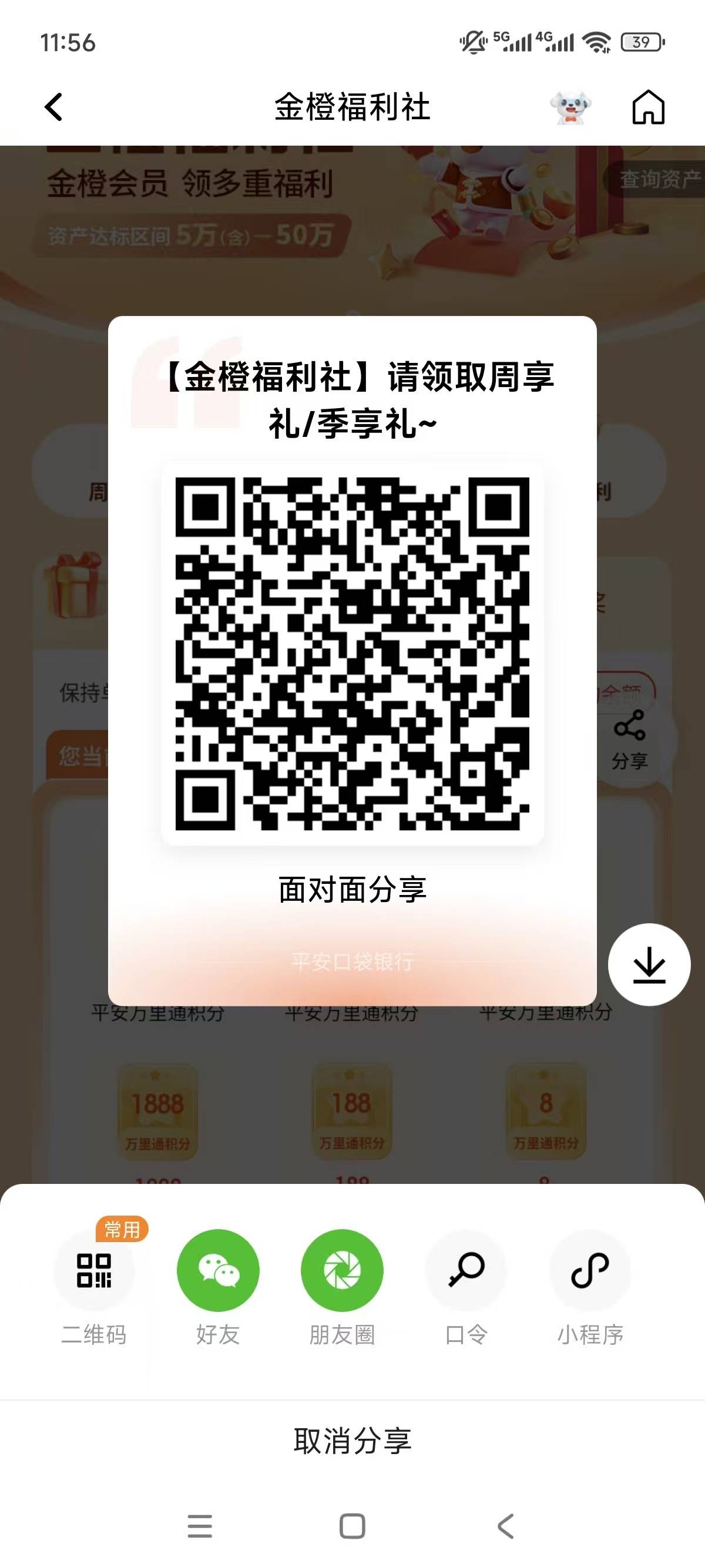Go to the home page icon

pos(648,107)
